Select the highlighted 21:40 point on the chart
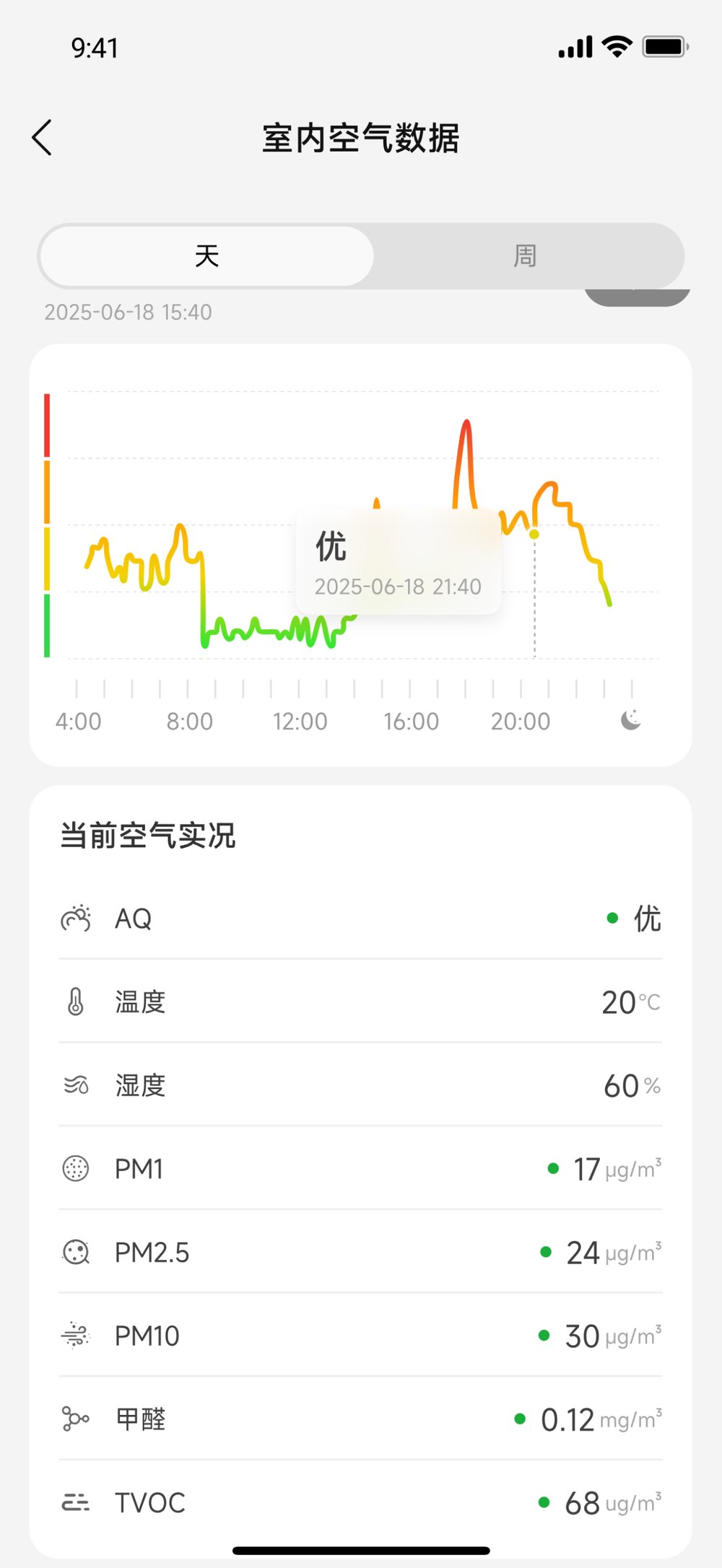Viewport: 722px width, 1568px height. [x=534, y=534]
